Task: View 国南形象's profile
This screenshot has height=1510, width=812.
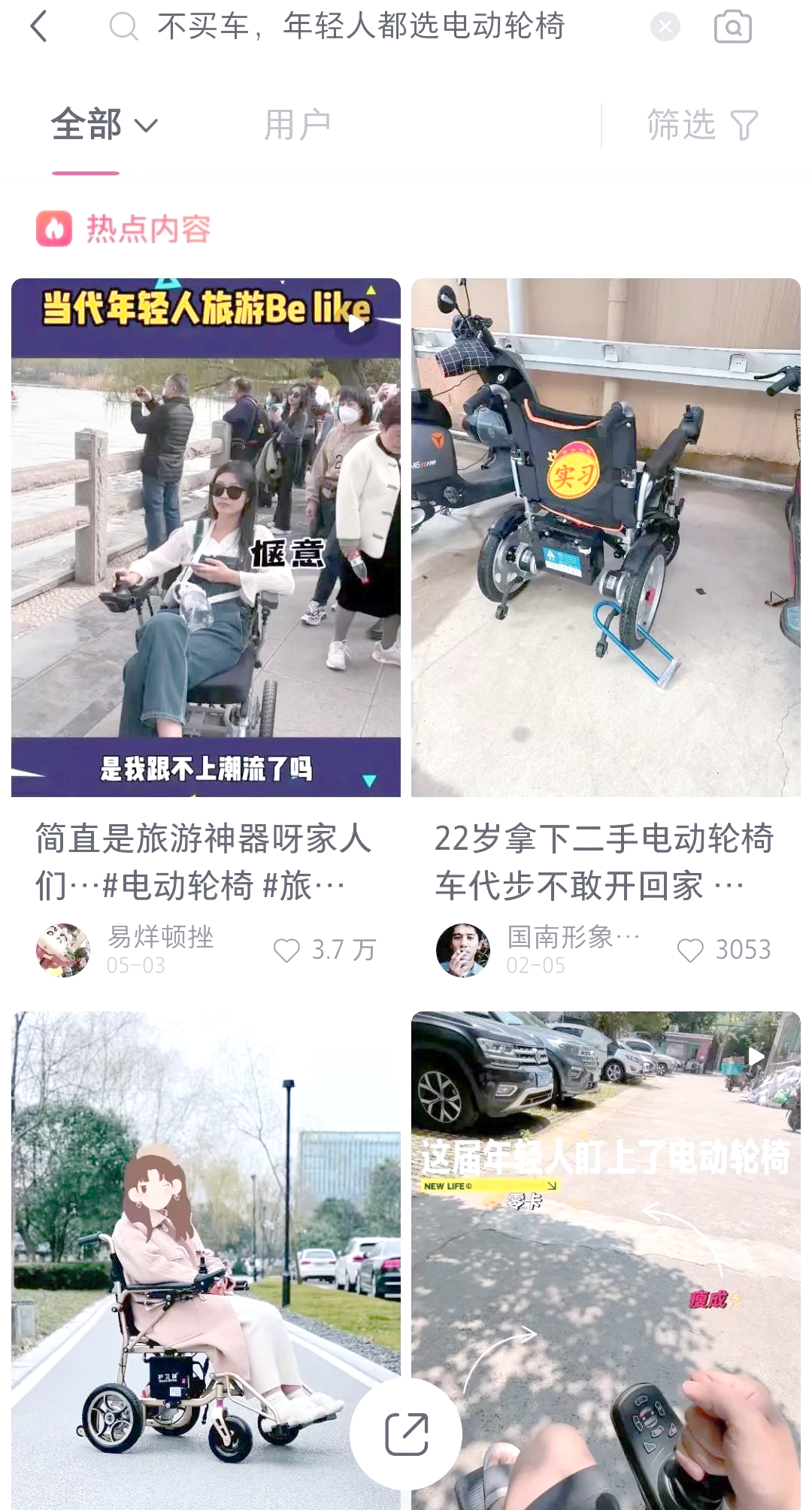Action: point(463,950)
